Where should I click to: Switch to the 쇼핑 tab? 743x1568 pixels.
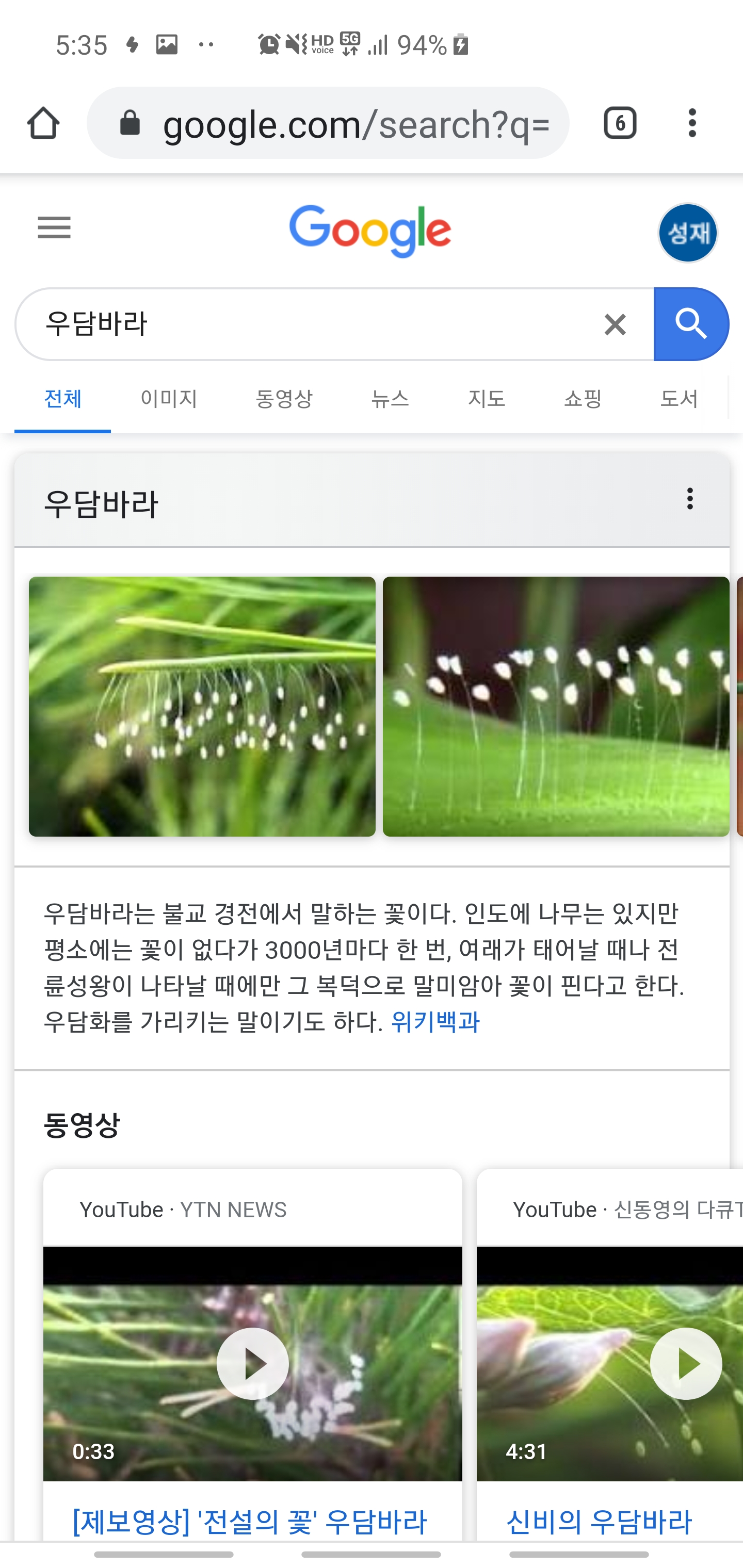[x=582, y=399]
